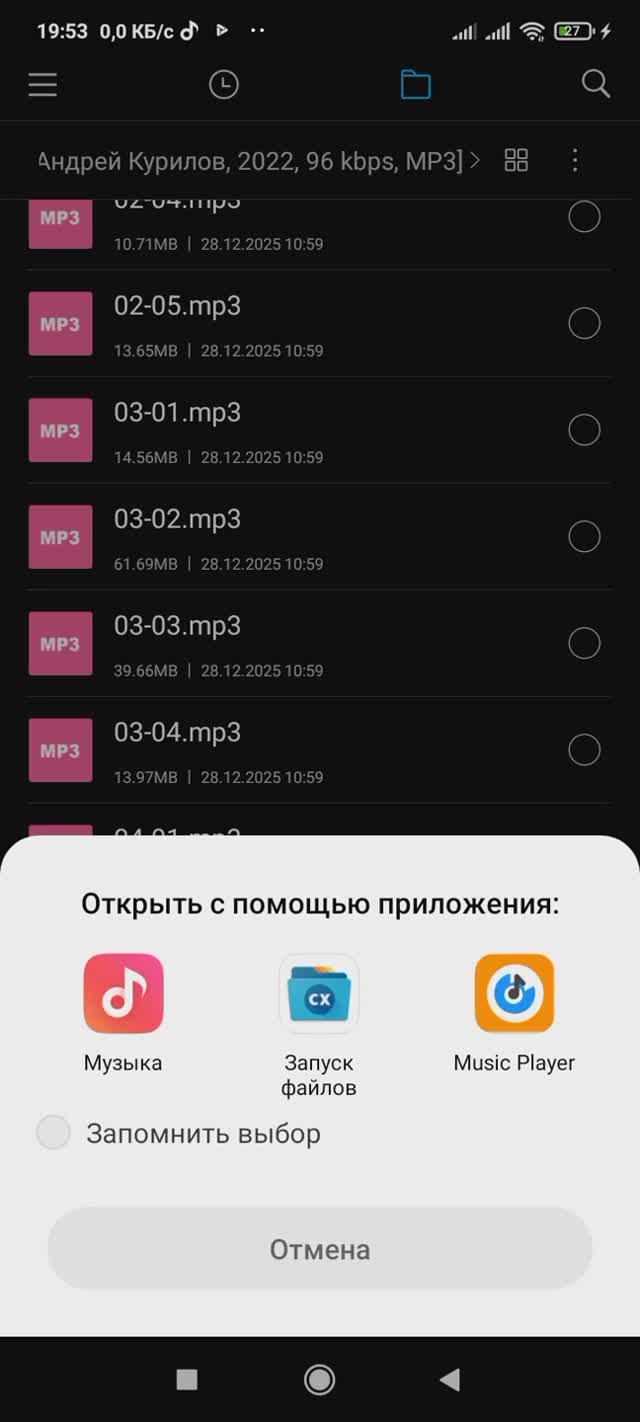
Task: Open the three-dot overflow menu
Action: pos(574,160)
